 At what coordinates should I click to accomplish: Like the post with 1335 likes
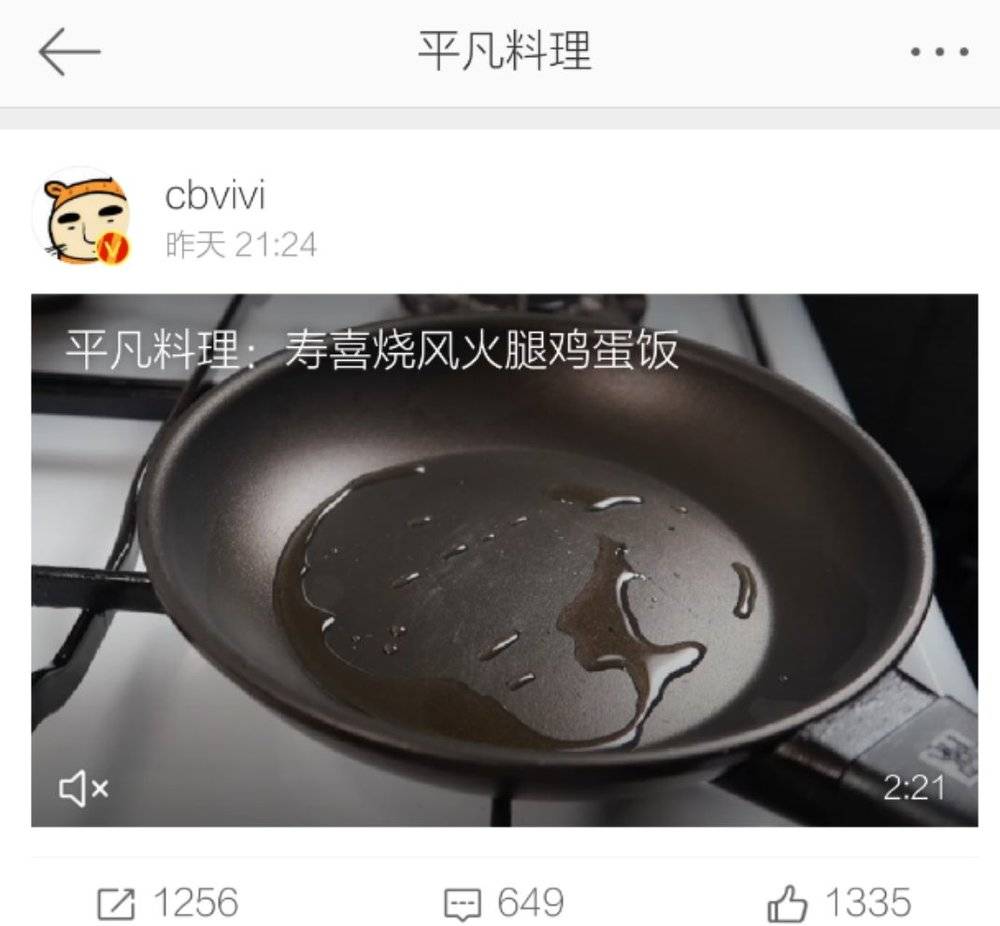838,903
